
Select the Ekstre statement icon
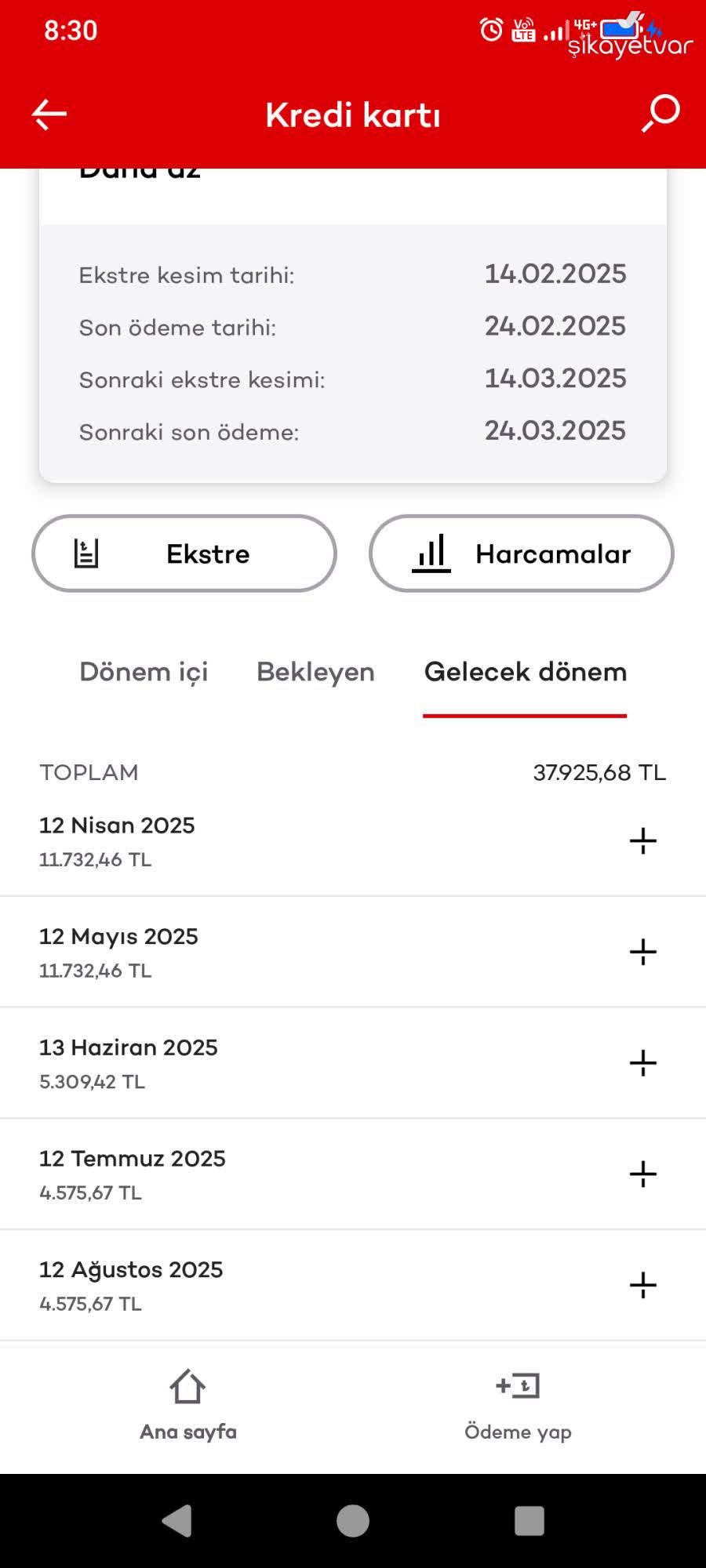pyautogui.click(x=85, y=552)
